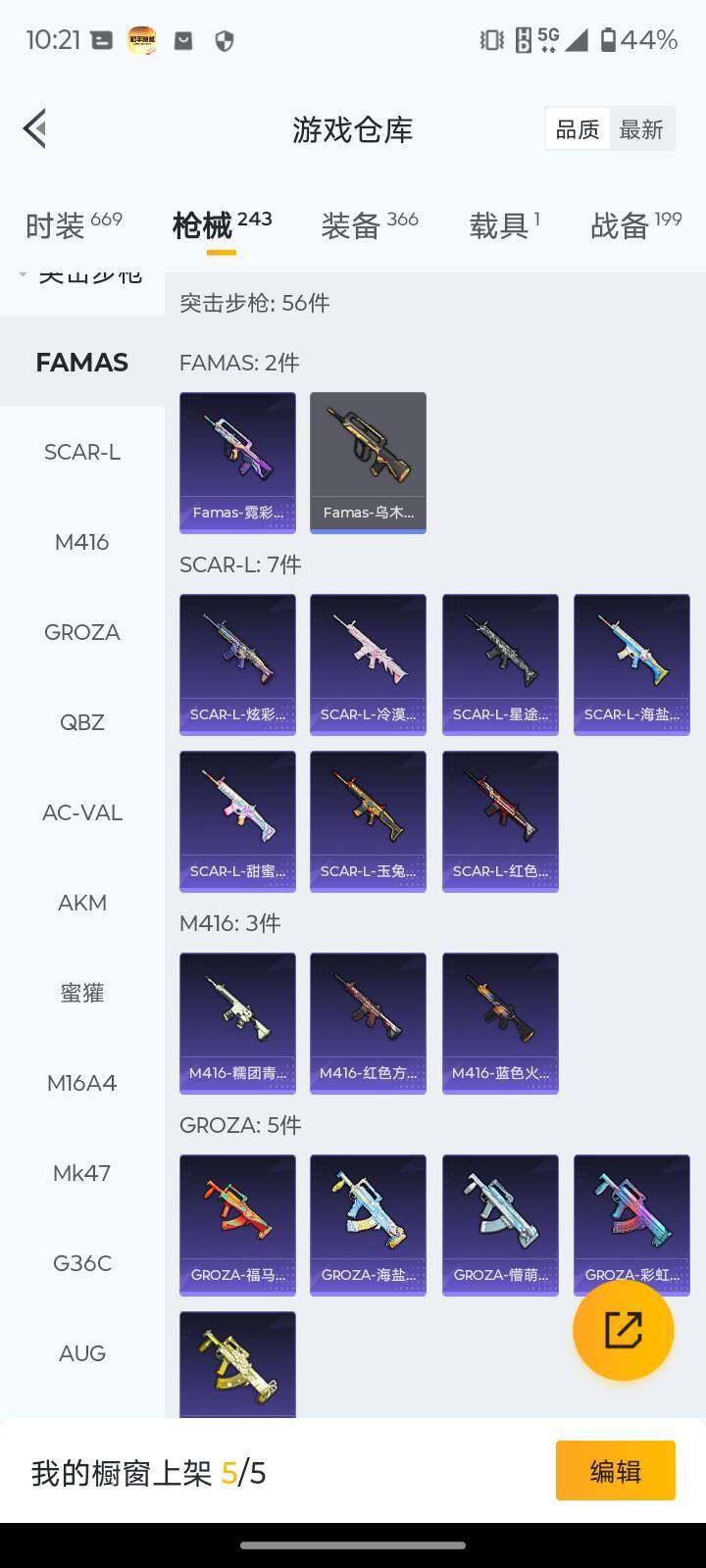Viewport: 706px width, 1568px height.
Task: Sort the warehouse by 品质
Action: click(x=577, y=129)
